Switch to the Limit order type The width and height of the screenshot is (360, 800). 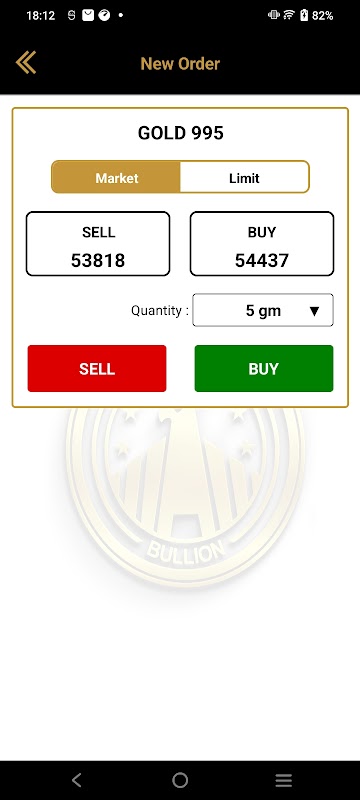[244, 178]
